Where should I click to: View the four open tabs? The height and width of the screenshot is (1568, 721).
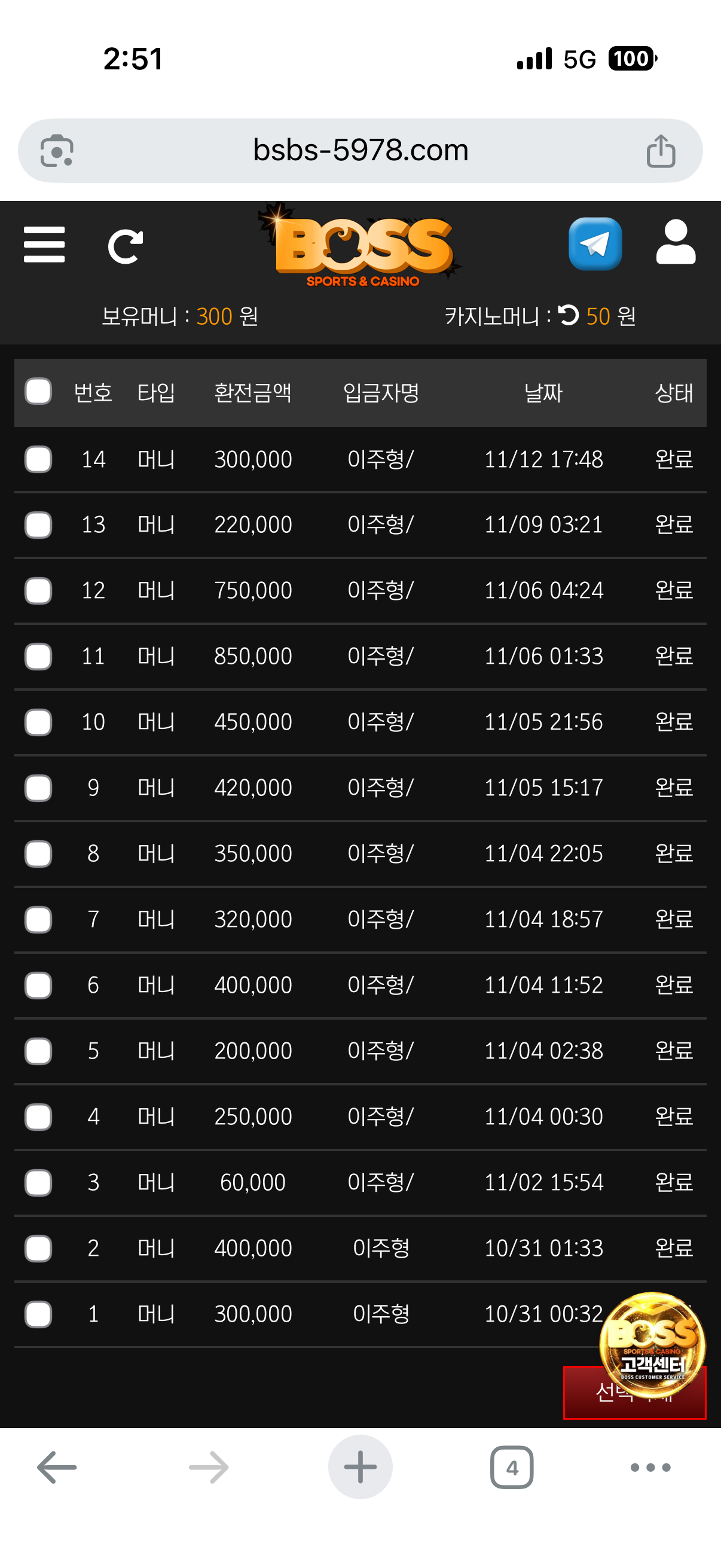[x=512, y=1467]
